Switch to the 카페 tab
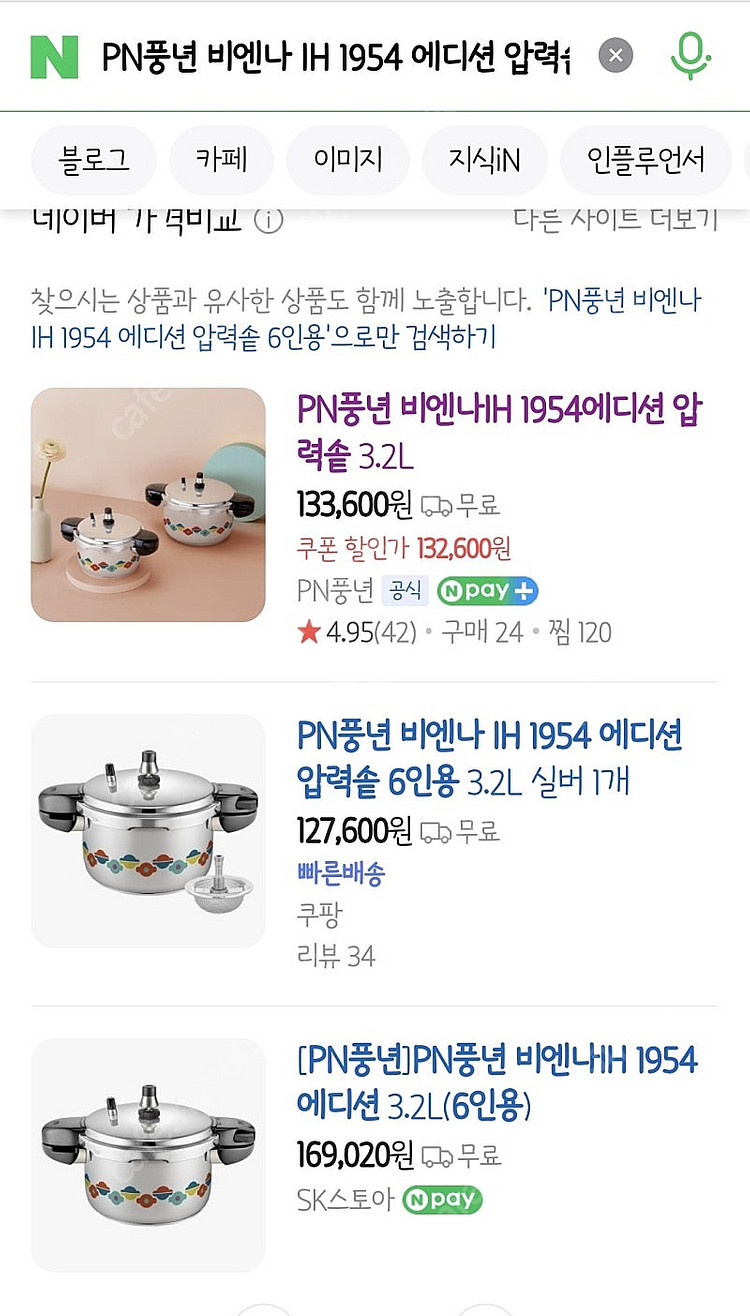 [x=221, y=160]
